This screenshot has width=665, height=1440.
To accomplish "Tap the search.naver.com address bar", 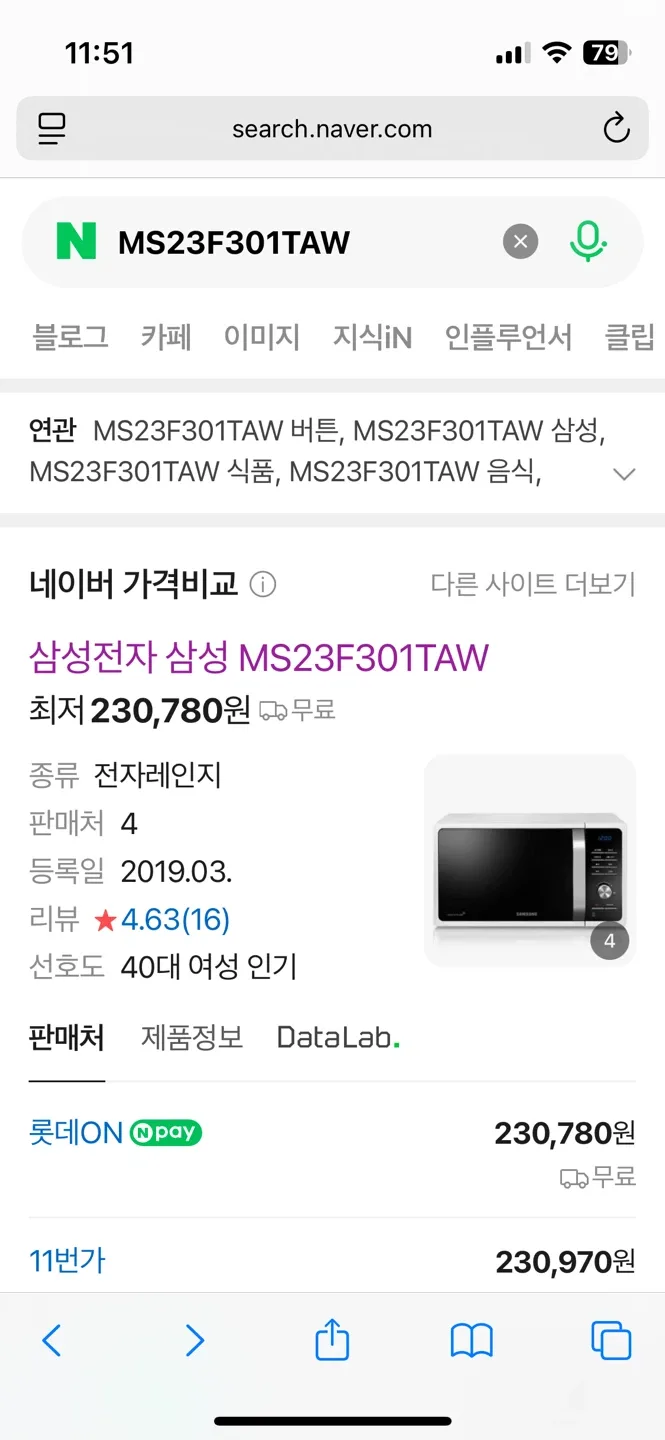I will [x=332, y=129].
